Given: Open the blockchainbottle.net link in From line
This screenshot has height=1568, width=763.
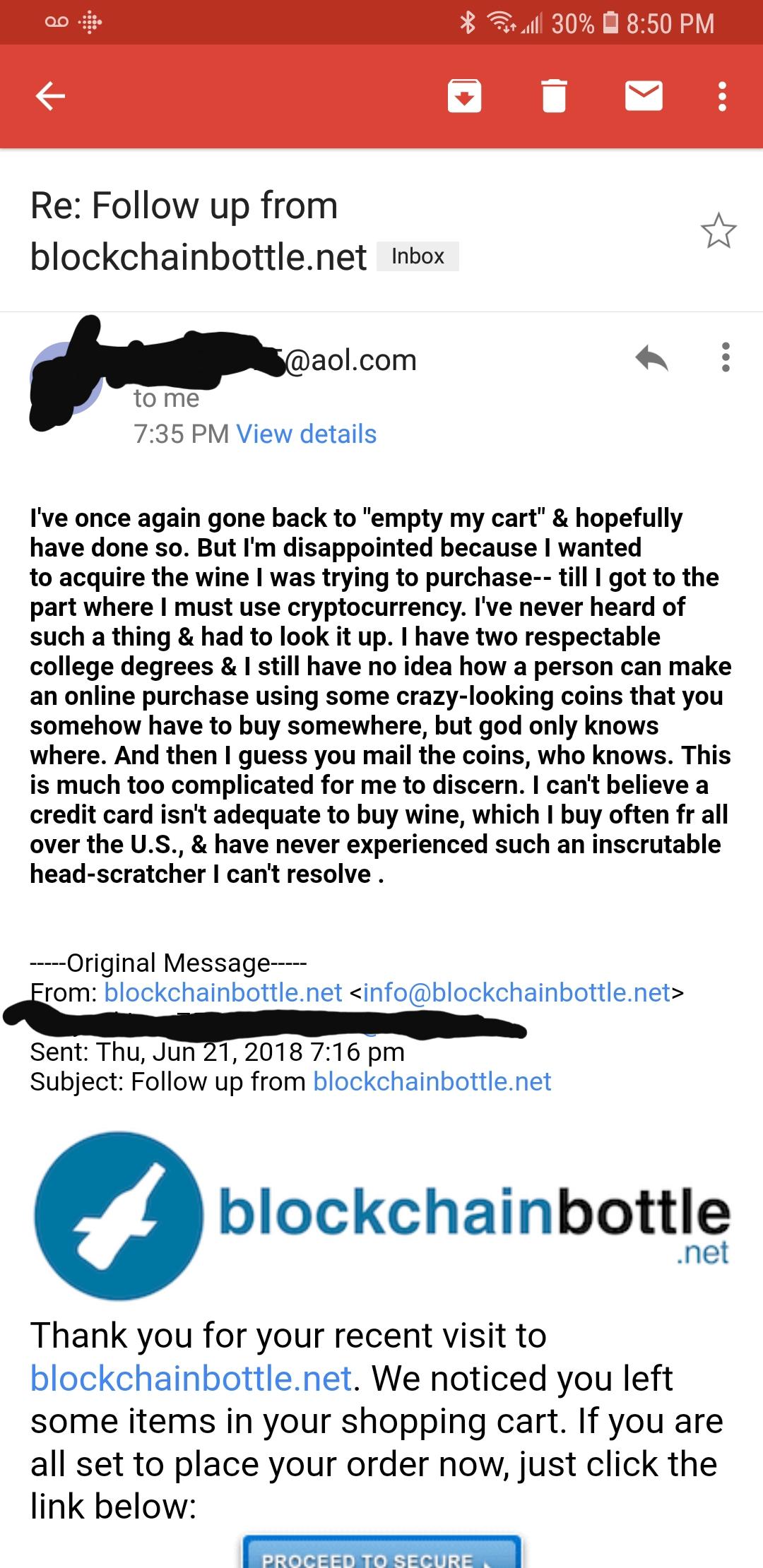Looking at the screenshot, I should tap(223, 992).
